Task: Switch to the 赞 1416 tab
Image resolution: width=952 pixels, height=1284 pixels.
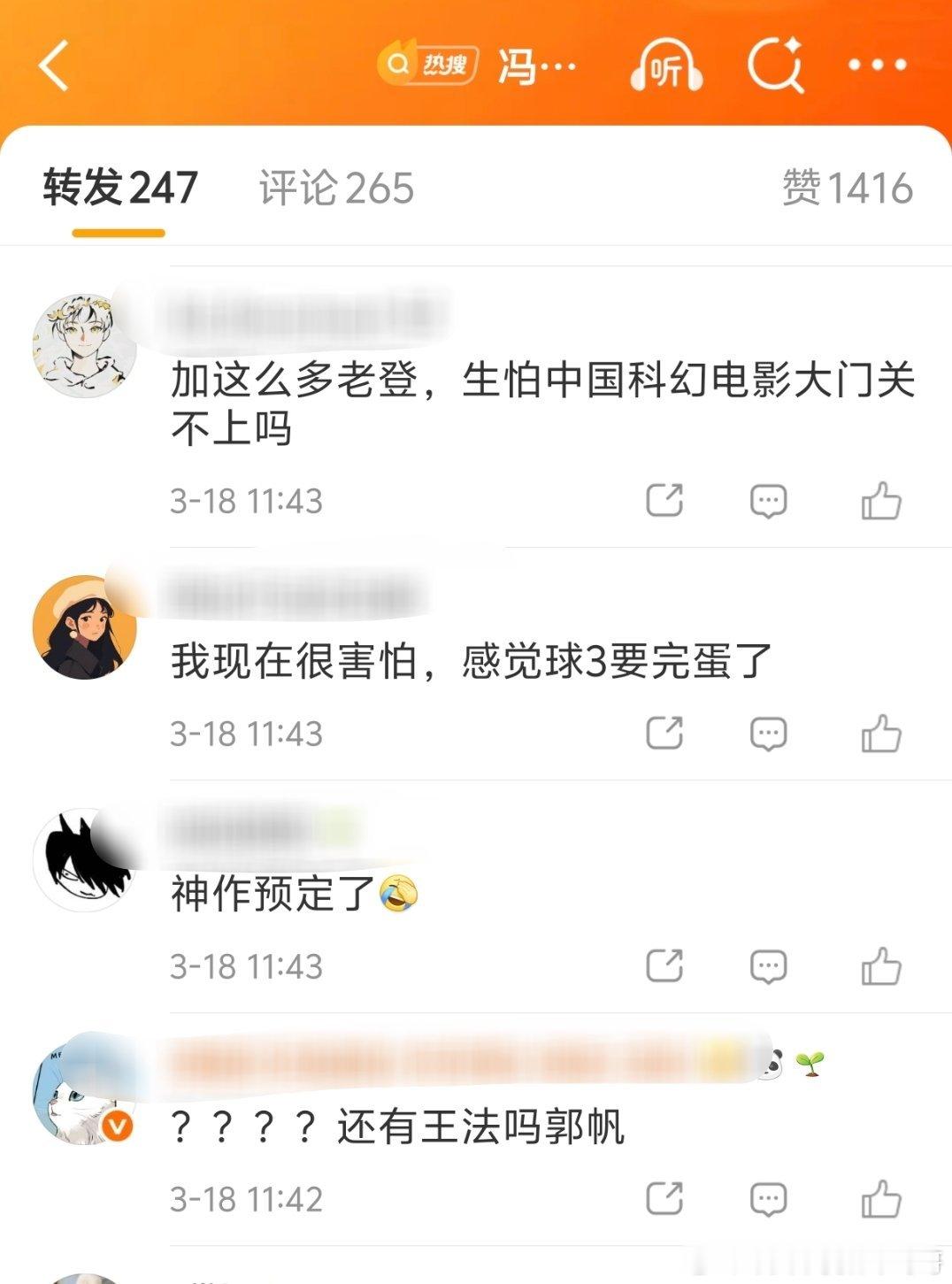Action: (849, 187)
